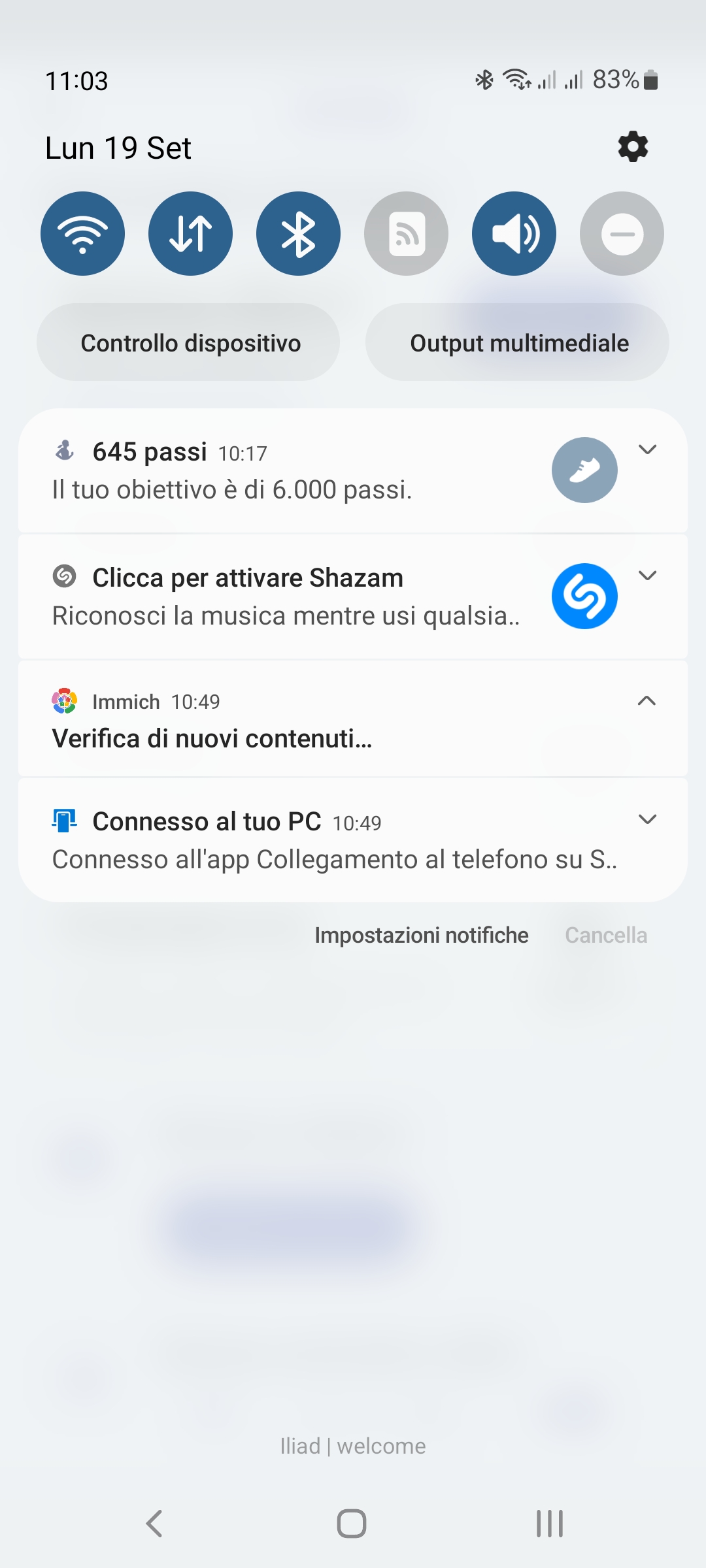Enable the grey RSS-style quick toggle
Image resolution: width=706 pixels, height=1568 pixels.
(x=406, y=233)
